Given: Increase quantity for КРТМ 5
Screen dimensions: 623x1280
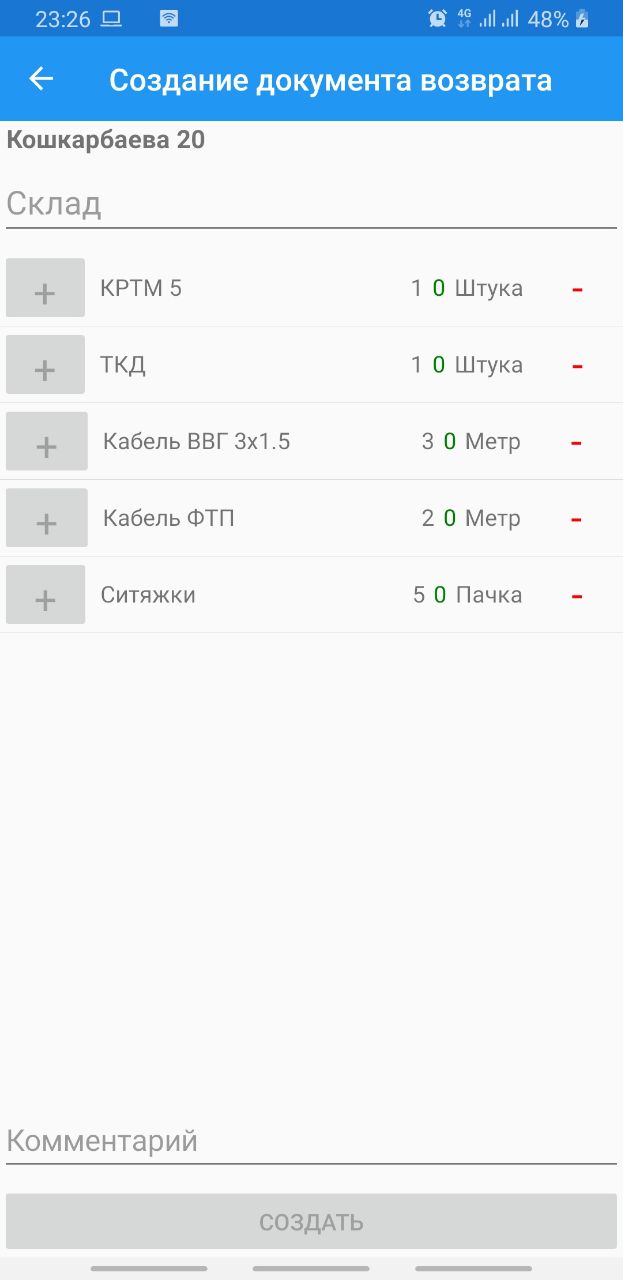Looking at the screenshot, I should pos(45,288).
